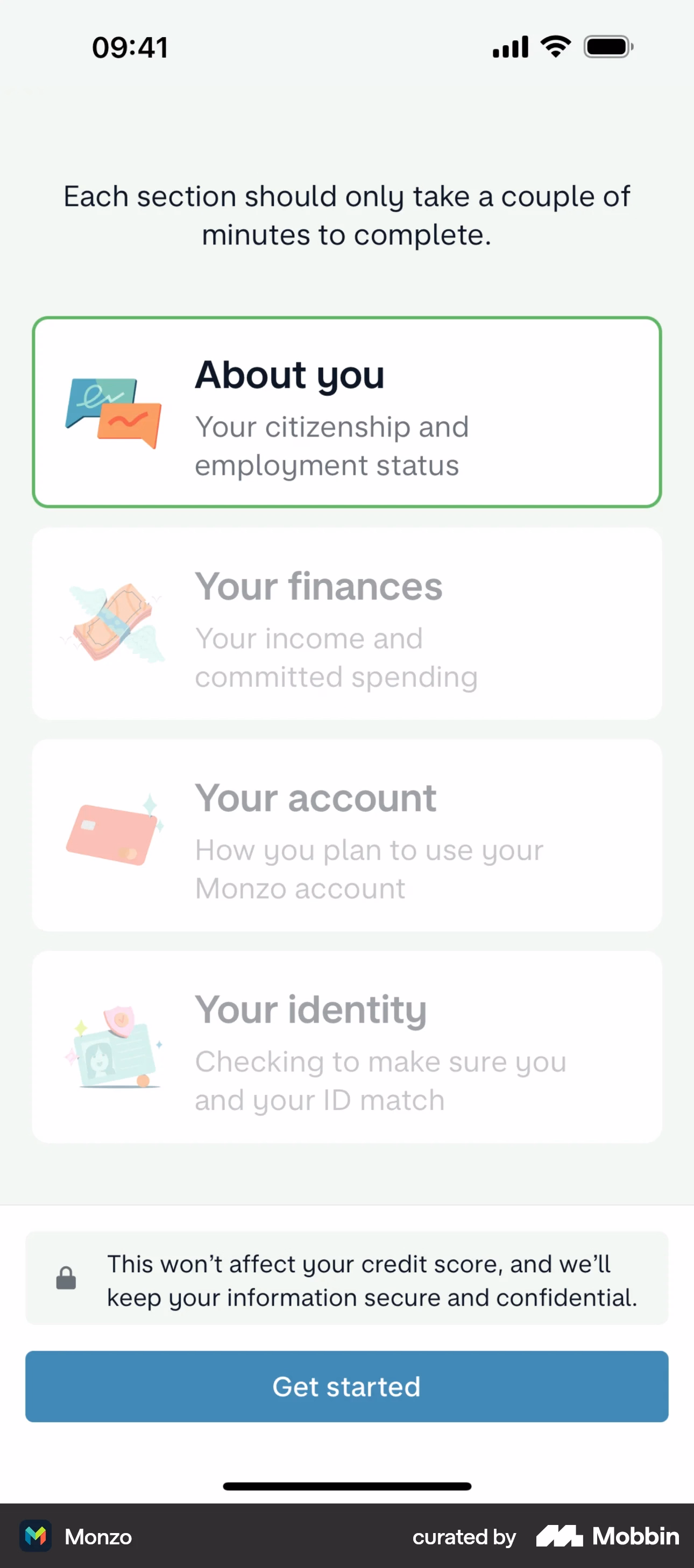The width and height of the screenshot is (694, 1568).
Task: Tap the cellular signal bars icon
Action: click(509, 46)
